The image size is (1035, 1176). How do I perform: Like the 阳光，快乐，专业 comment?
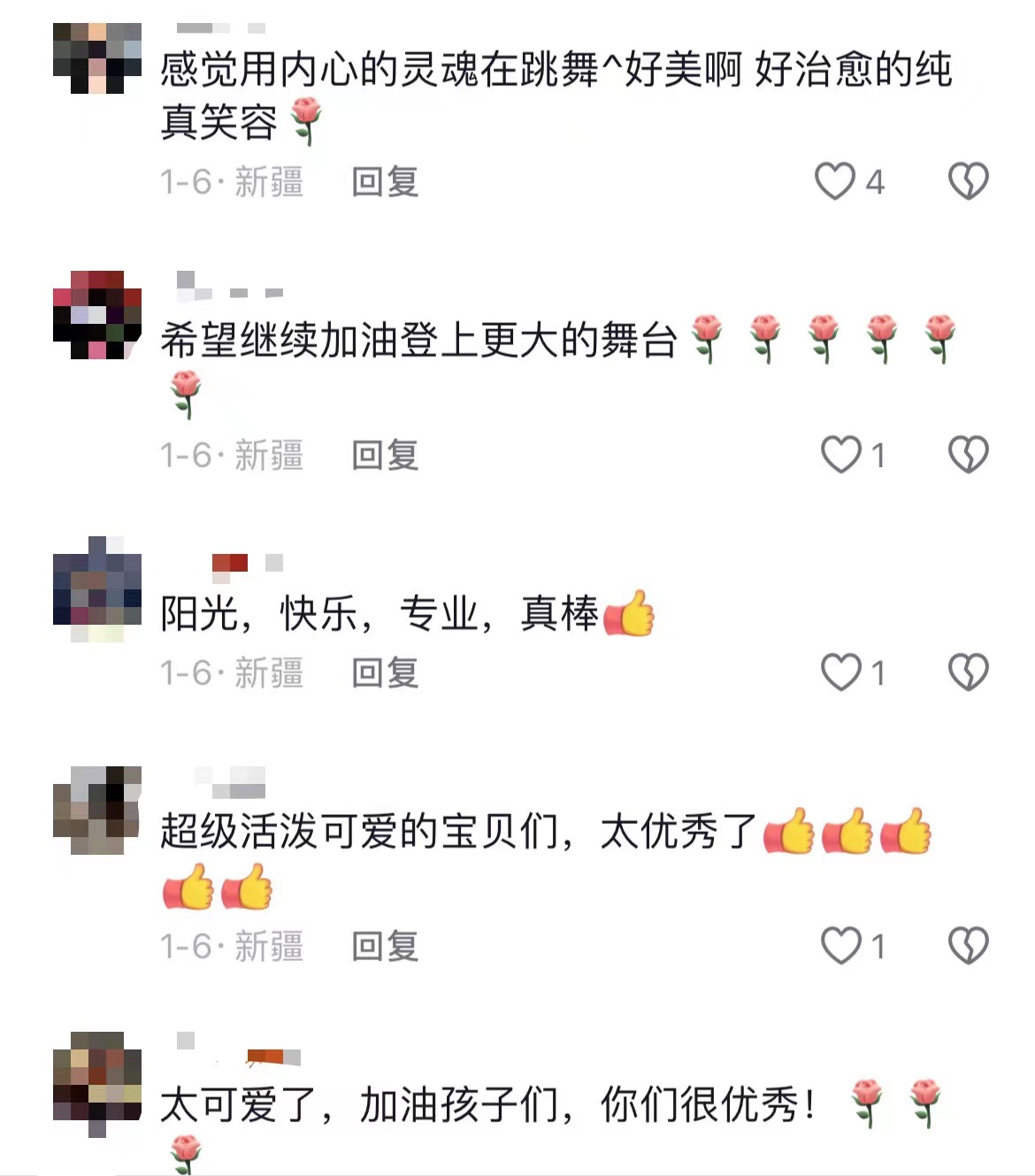click(840, 673)
